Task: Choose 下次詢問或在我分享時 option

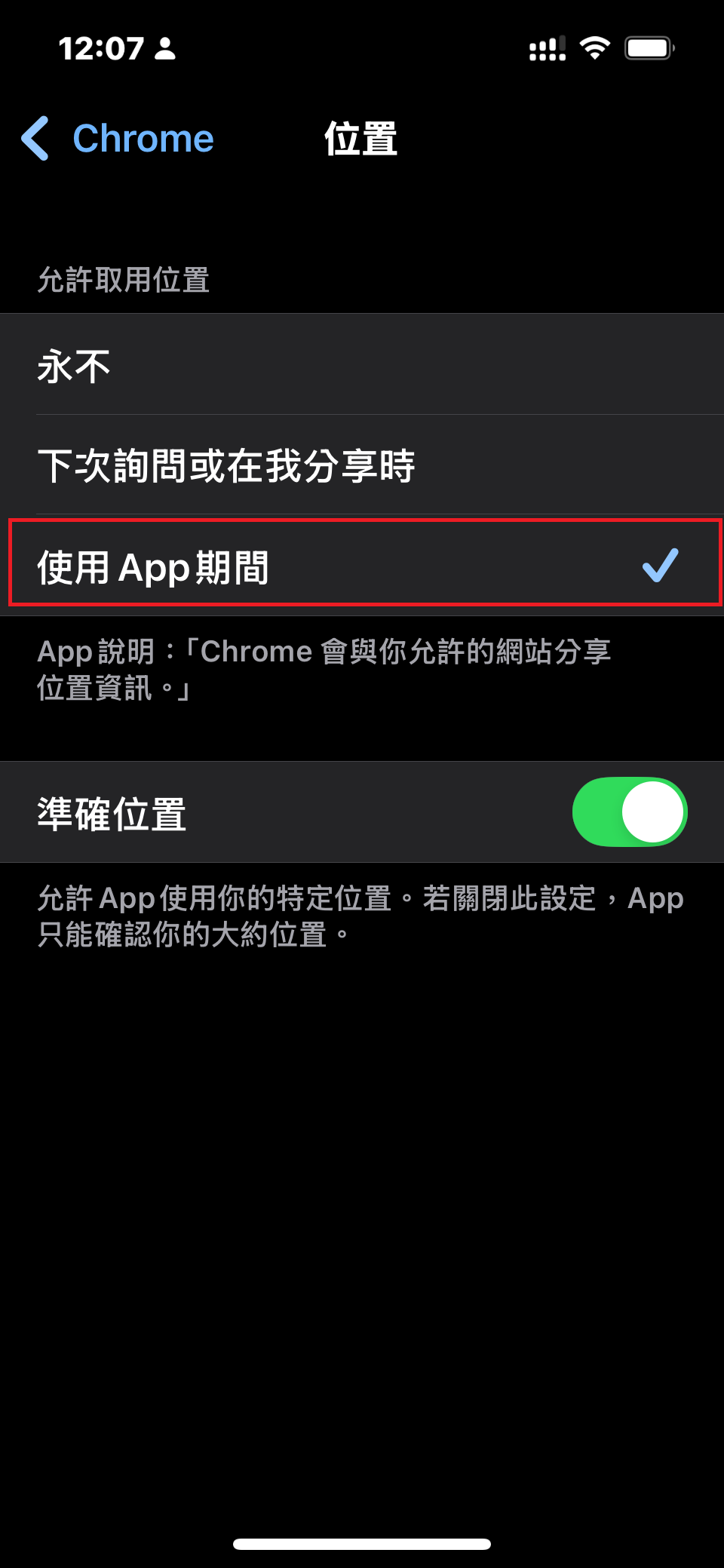Action: pos(362,465)
